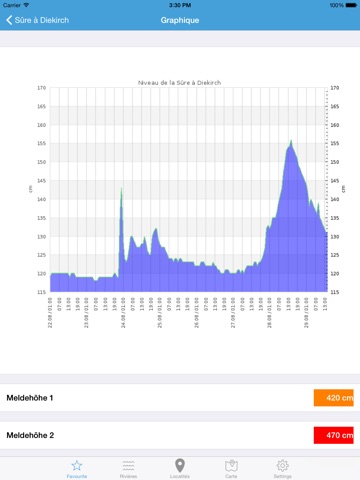The image size is (360, 480).
Task: Open the Rivières tab
Action: click(128, 469)
